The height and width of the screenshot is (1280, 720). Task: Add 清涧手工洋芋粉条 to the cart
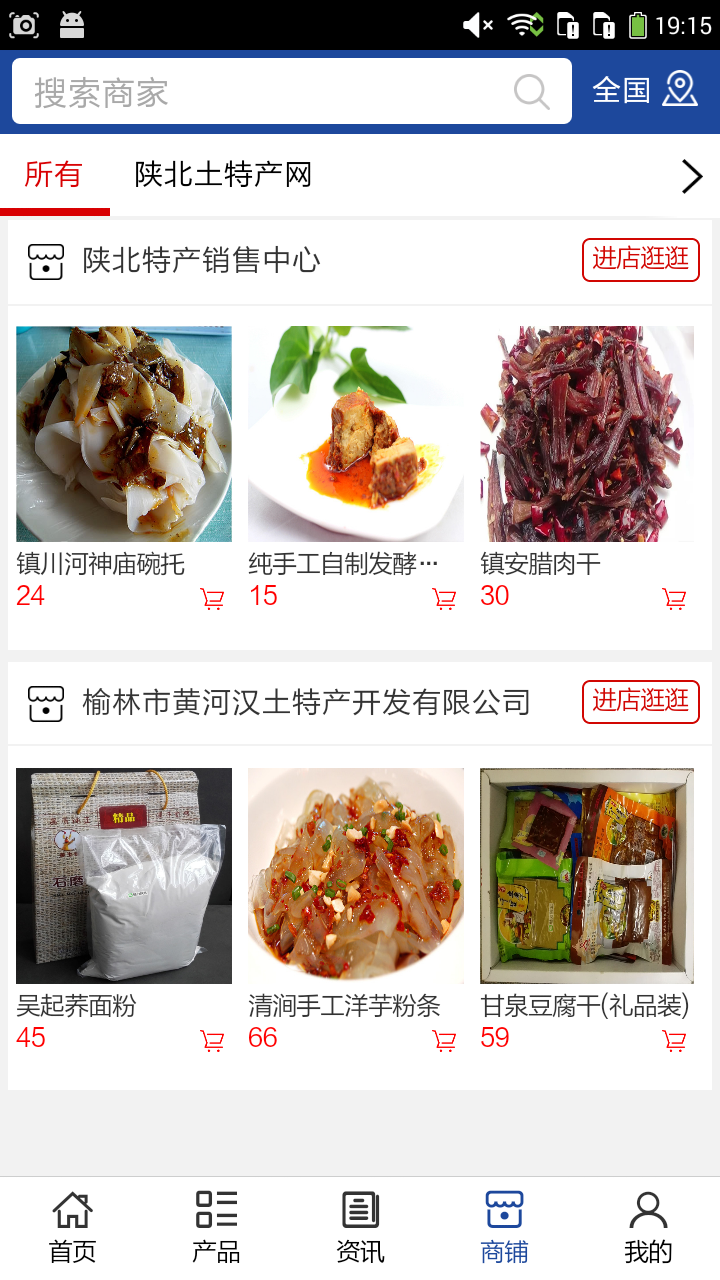(x=444, y=1041)
